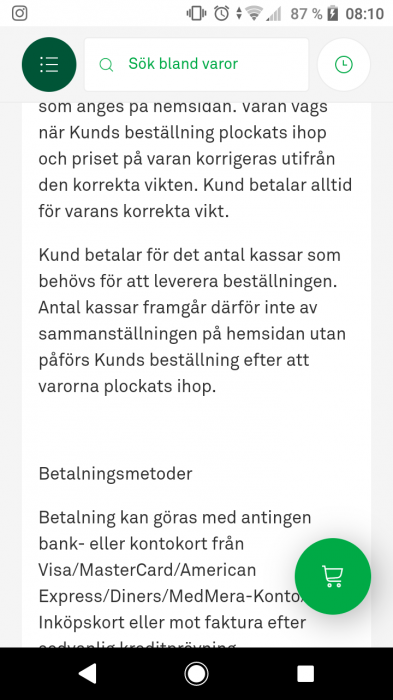Screen dimensions: 393x700
Task: Open recent apps with the square button
Action: [305, 674]
